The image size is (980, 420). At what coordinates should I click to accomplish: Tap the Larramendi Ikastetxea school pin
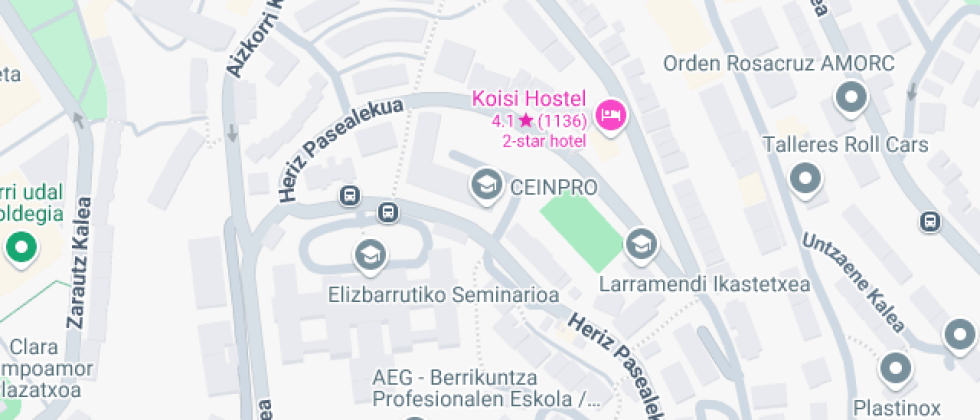pyautogui.click(x=641, y=244)
